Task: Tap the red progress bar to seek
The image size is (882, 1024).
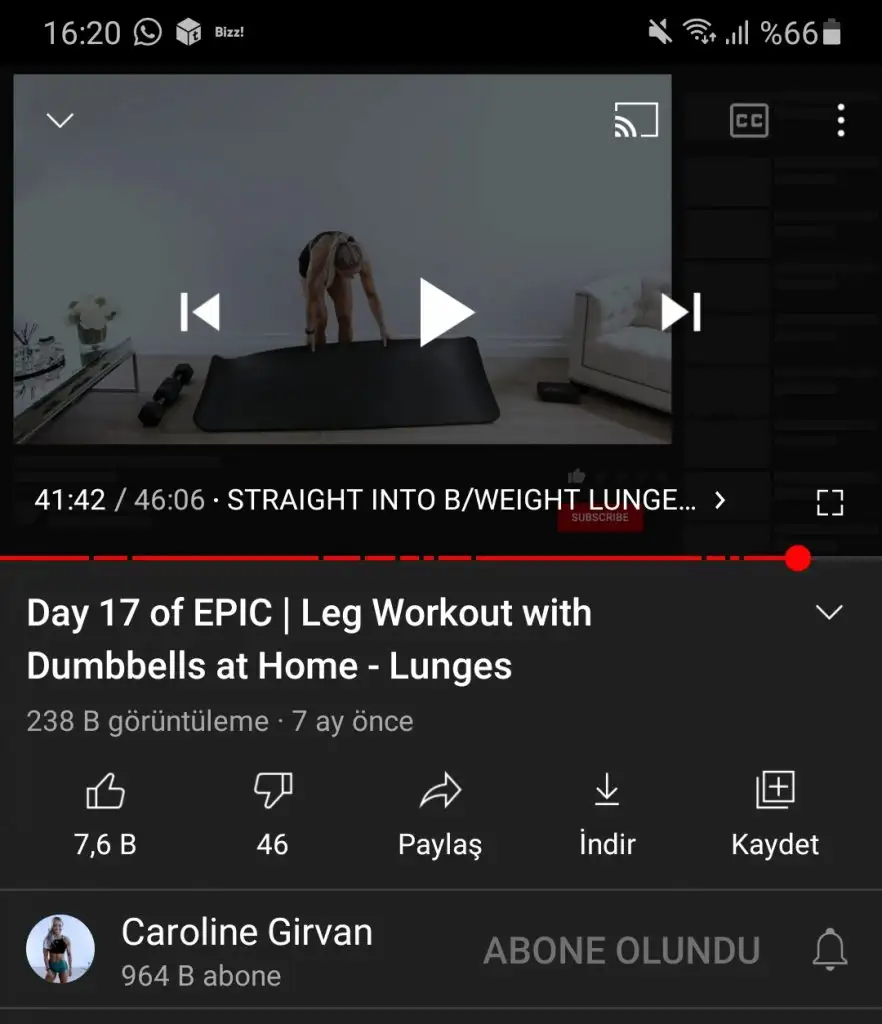Action: [400, 557]
